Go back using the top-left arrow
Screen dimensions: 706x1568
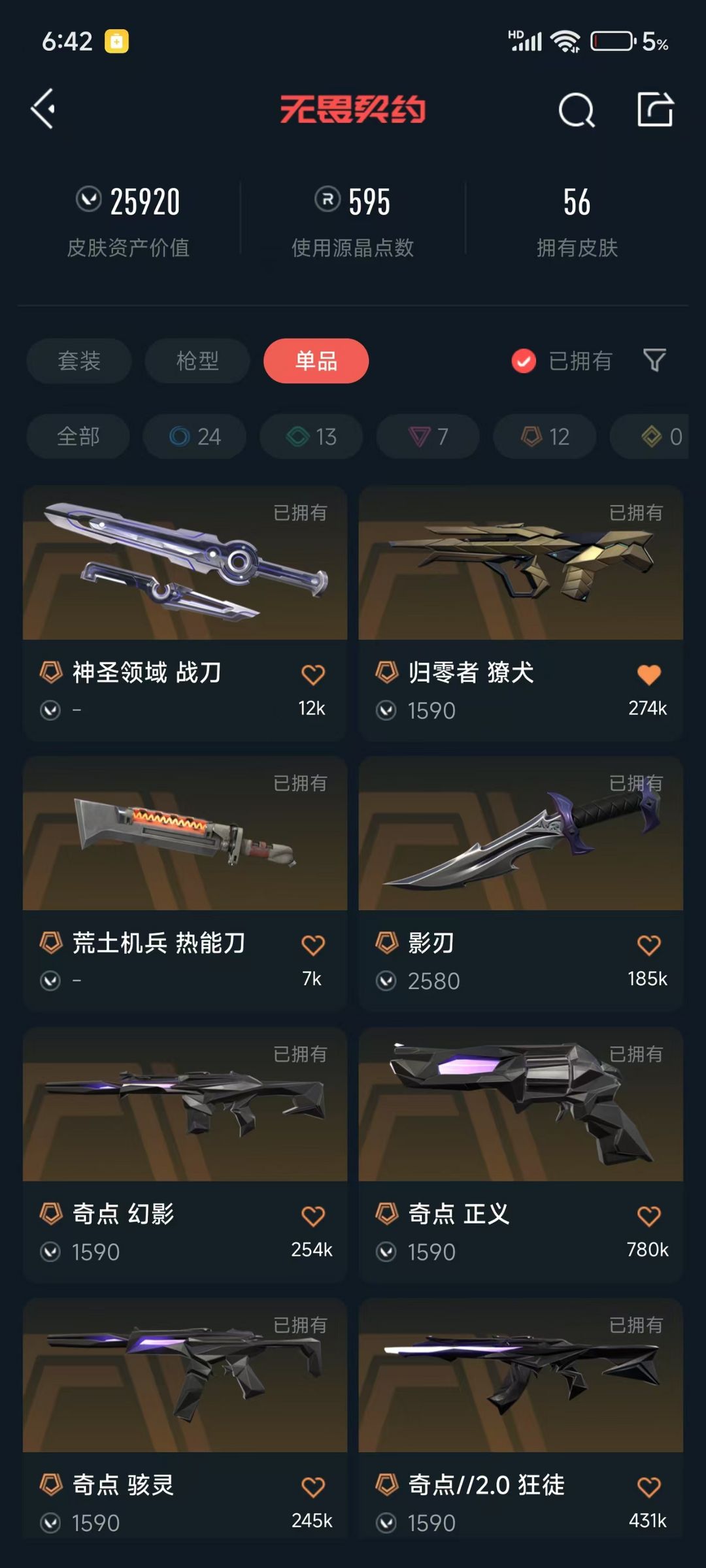coord(43,108)
